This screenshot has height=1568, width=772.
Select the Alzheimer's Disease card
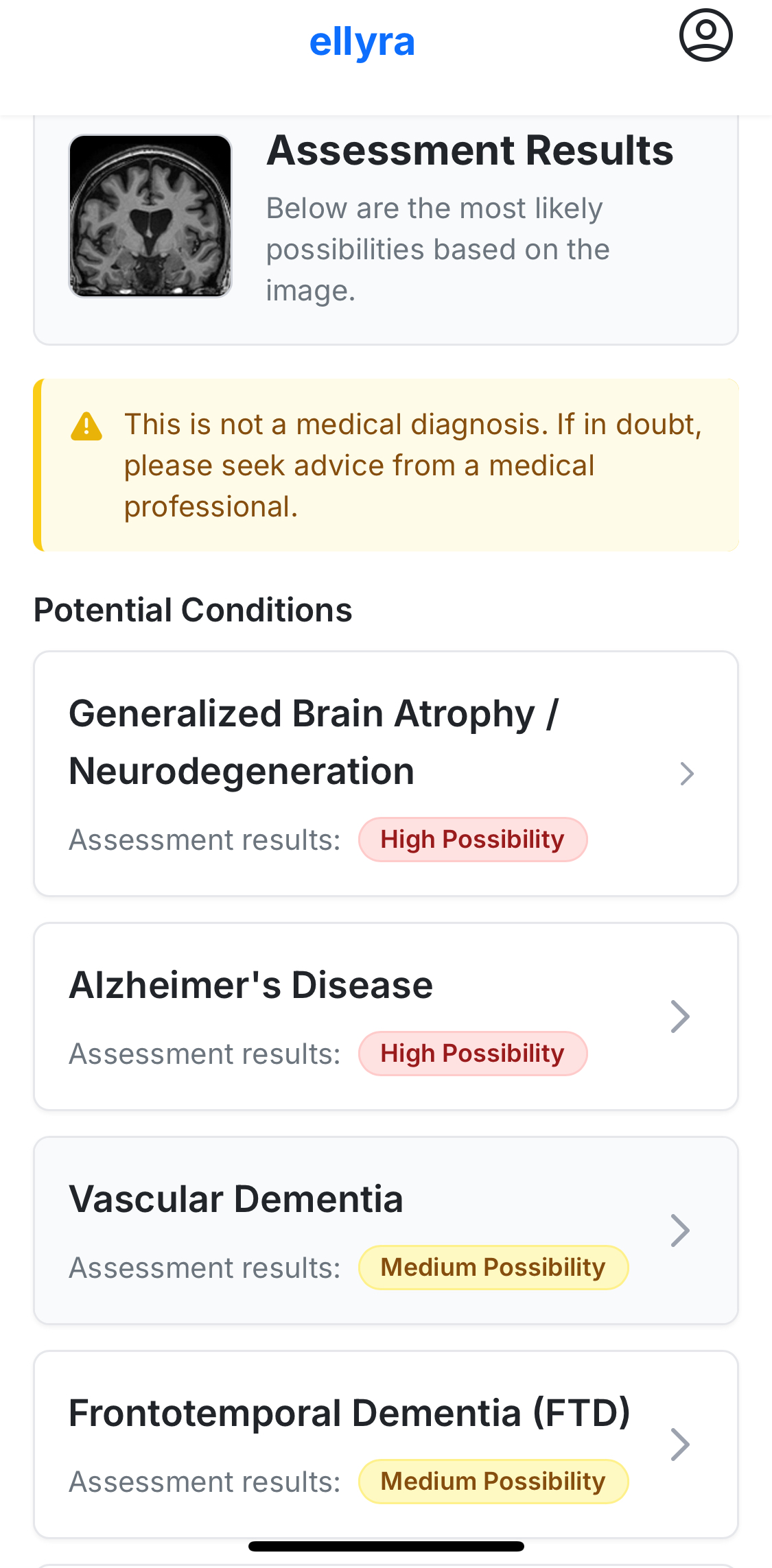pyautogui.click(x=386, y=1016)
